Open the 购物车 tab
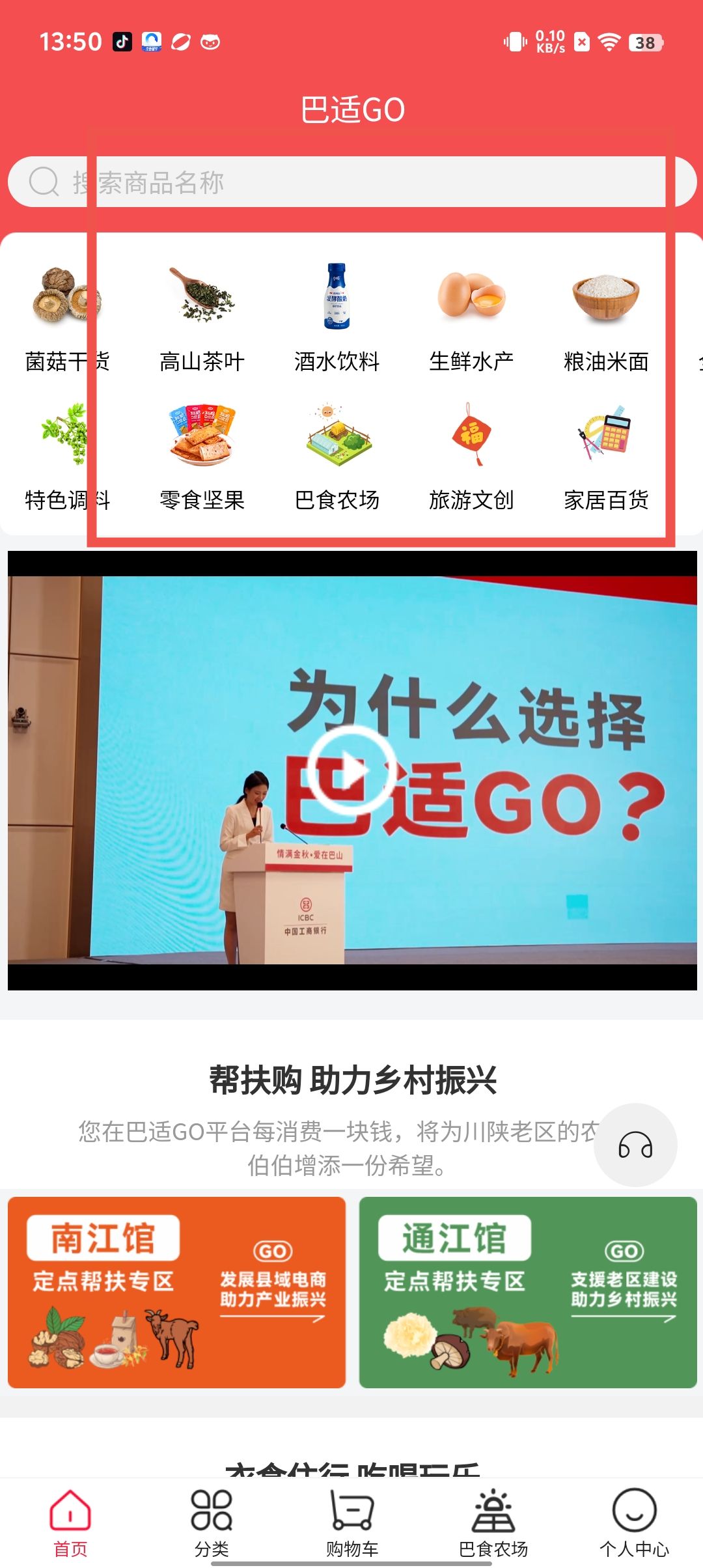Image resolution: width=703 pixels, height=1568 pixels. (x=352, y=1522)
